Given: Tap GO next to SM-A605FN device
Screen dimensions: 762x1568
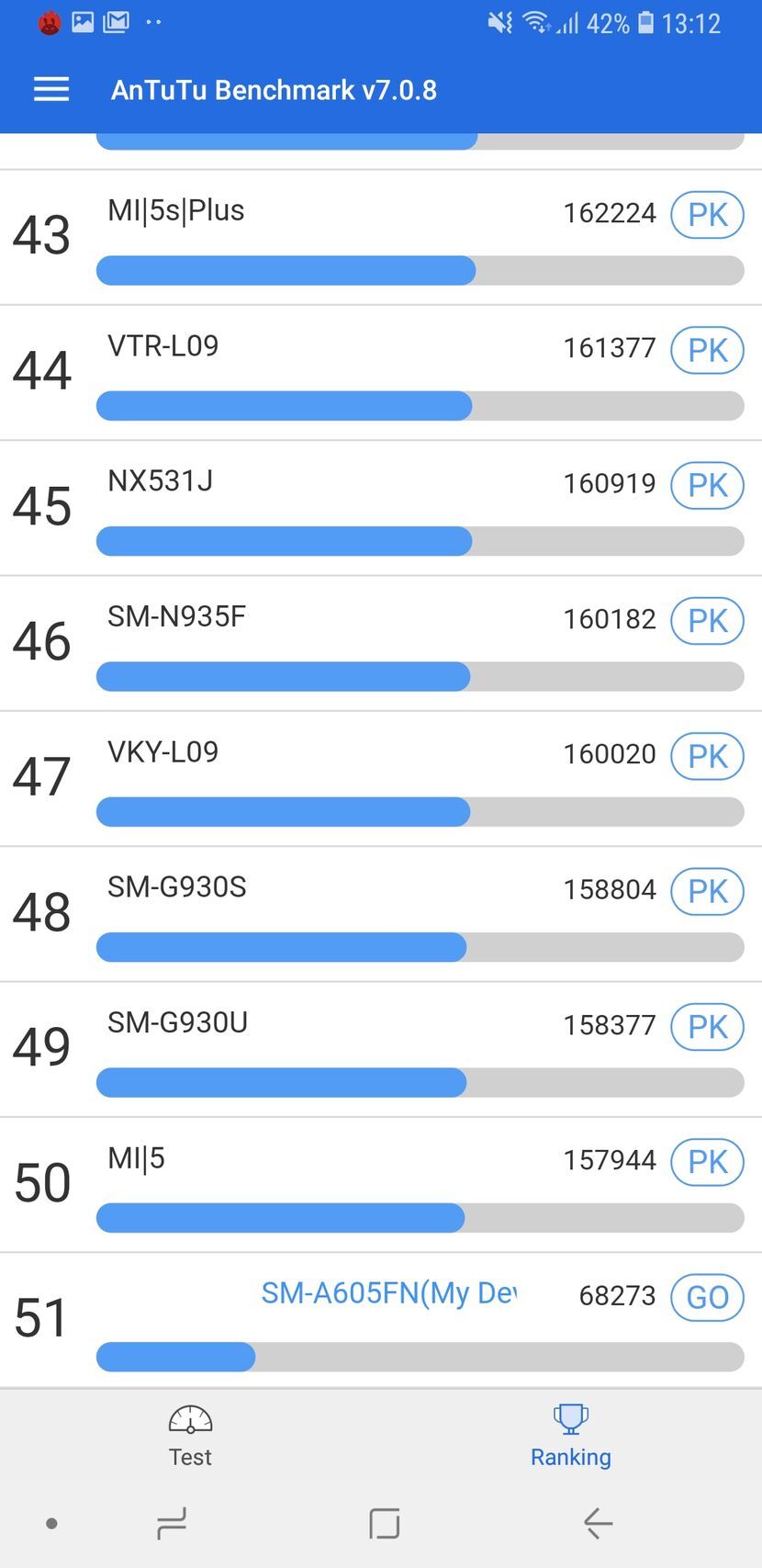Looking at the screenshot, I should 706,1297.
